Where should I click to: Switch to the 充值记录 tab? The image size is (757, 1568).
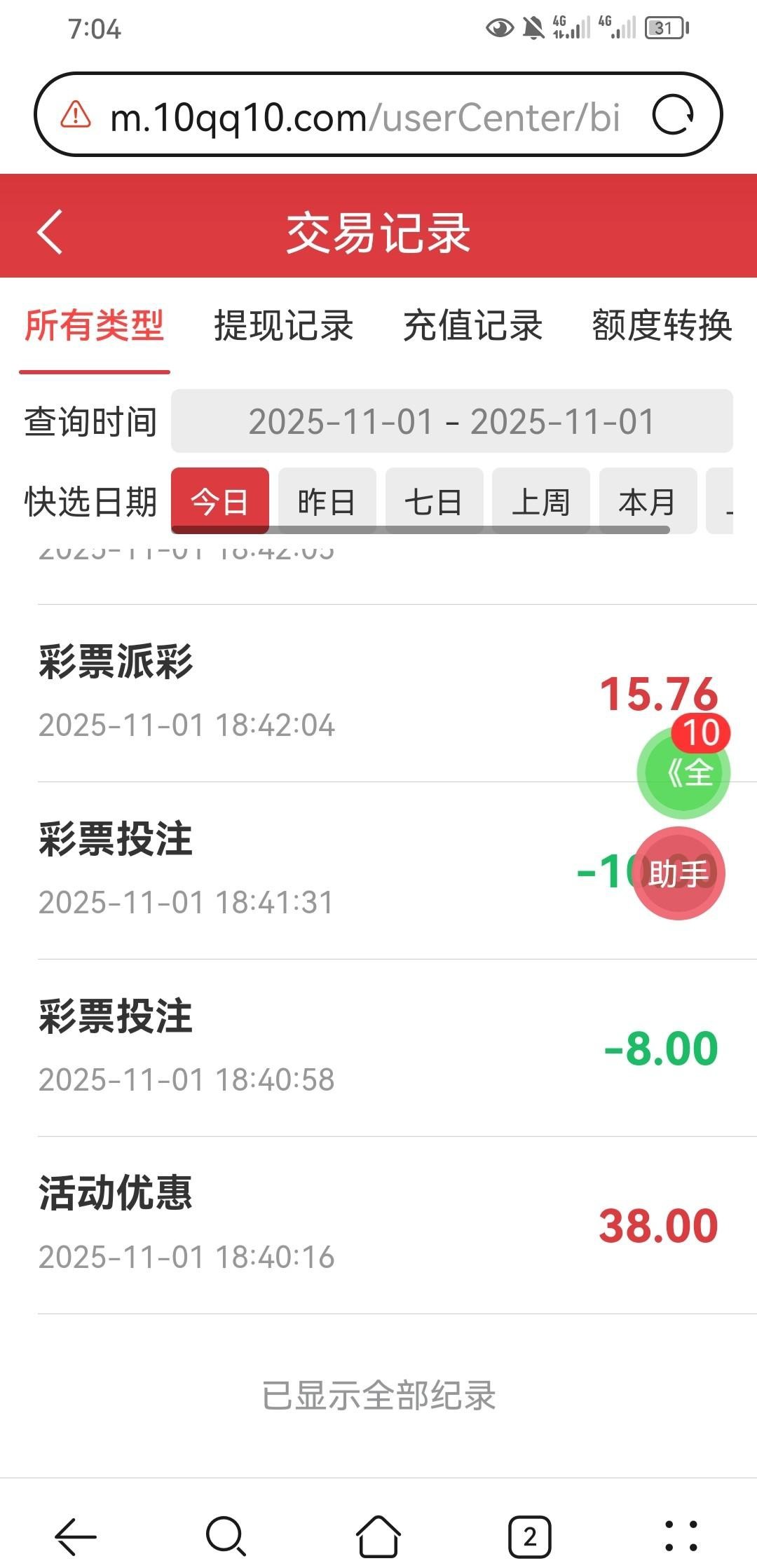pyautogui.click(x=472, y=325)
